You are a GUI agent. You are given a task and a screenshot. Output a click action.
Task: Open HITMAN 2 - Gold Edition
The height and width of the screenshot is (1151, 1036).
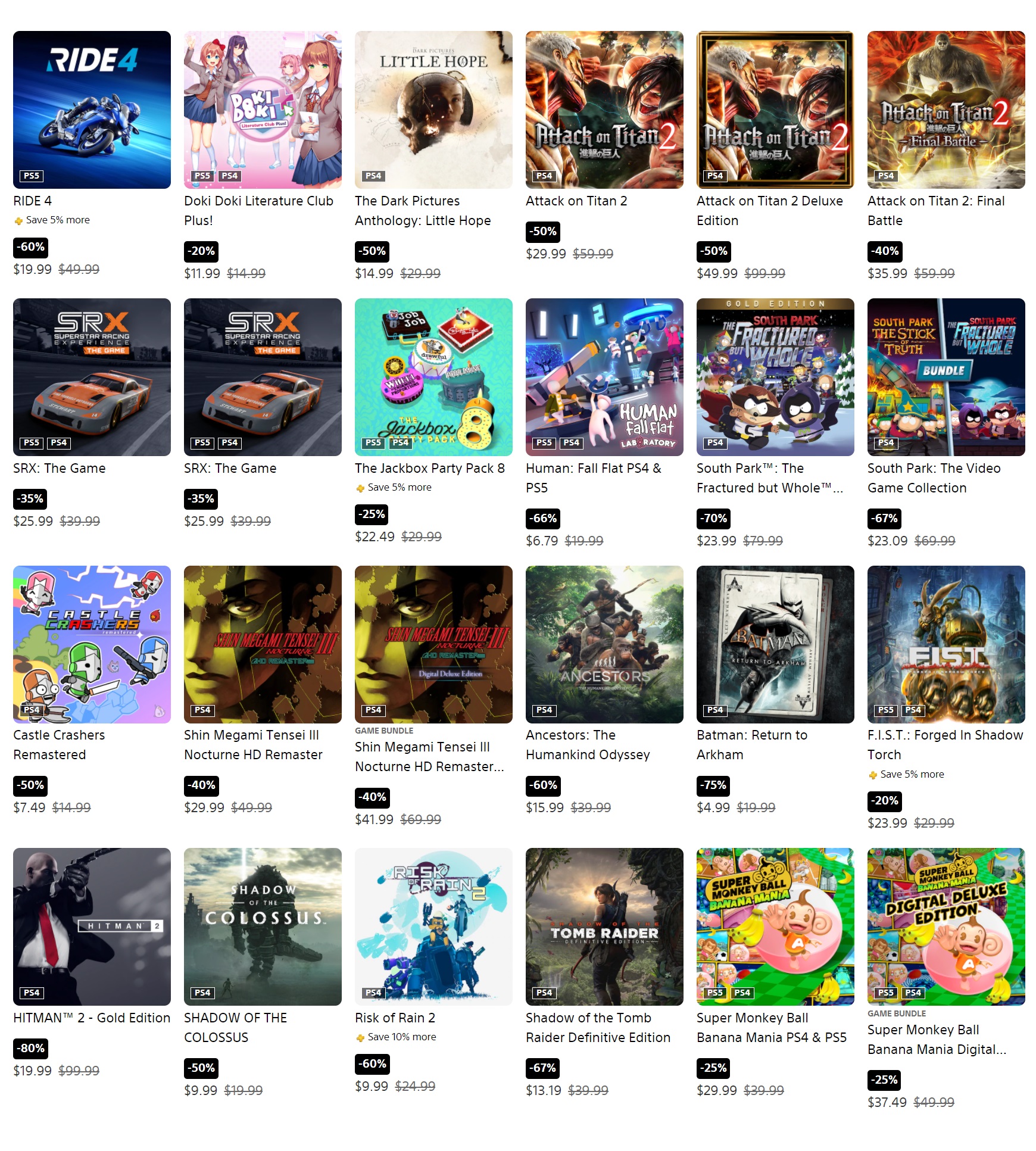(92, 927)
